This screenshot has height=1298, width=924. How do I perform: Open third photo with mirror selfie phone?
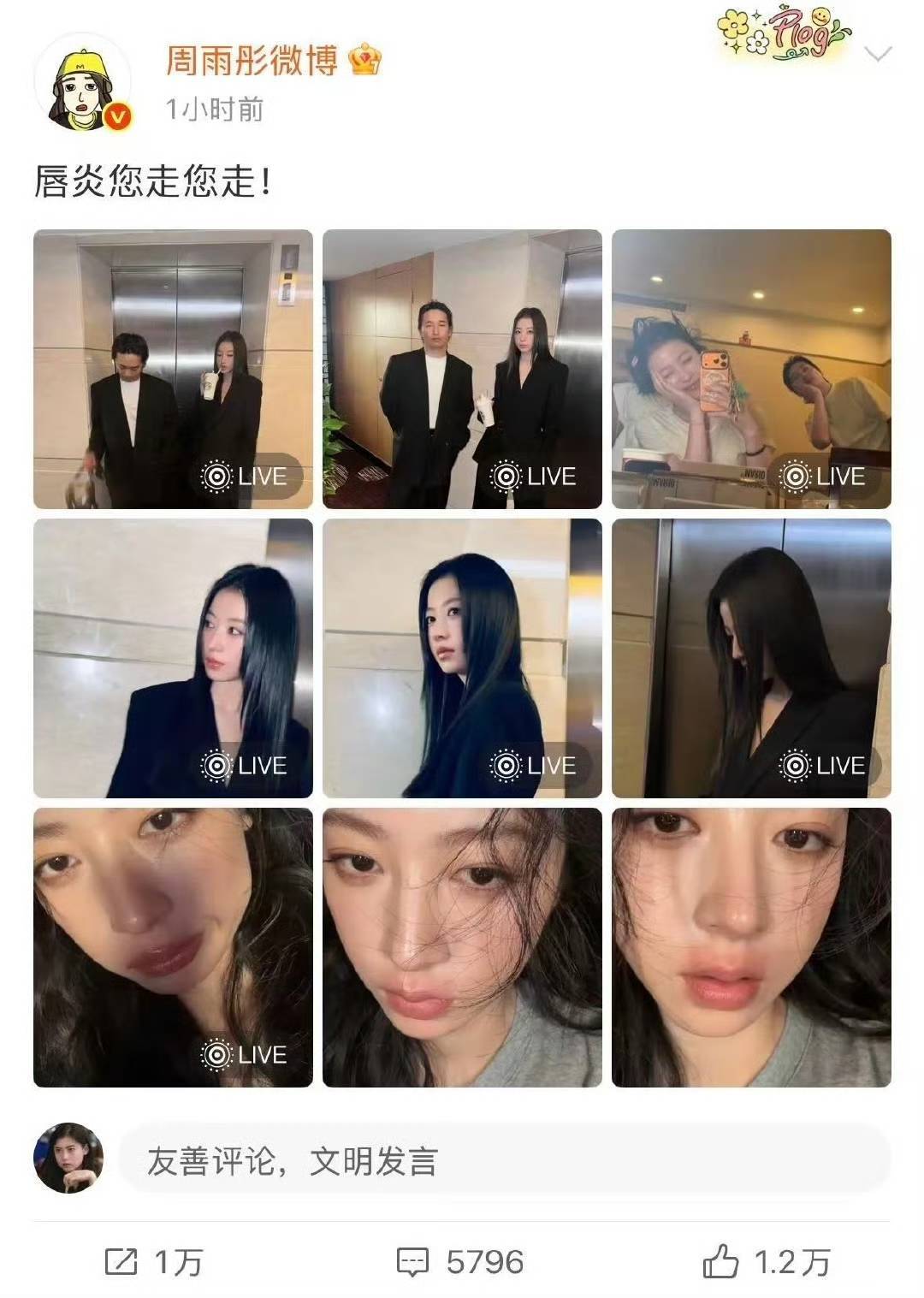click(x=751, y=369)
